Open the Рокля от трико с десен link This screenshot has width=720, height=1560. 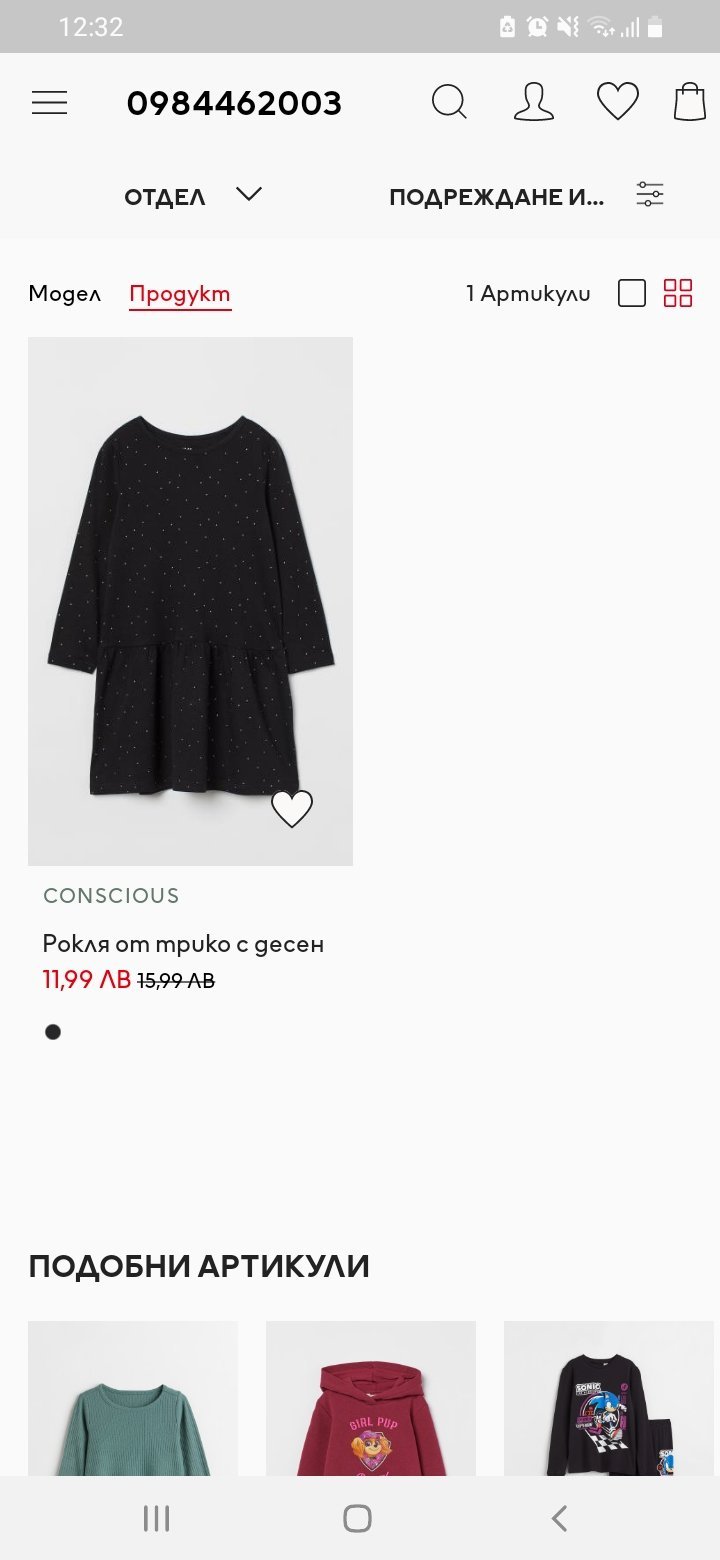183,944
